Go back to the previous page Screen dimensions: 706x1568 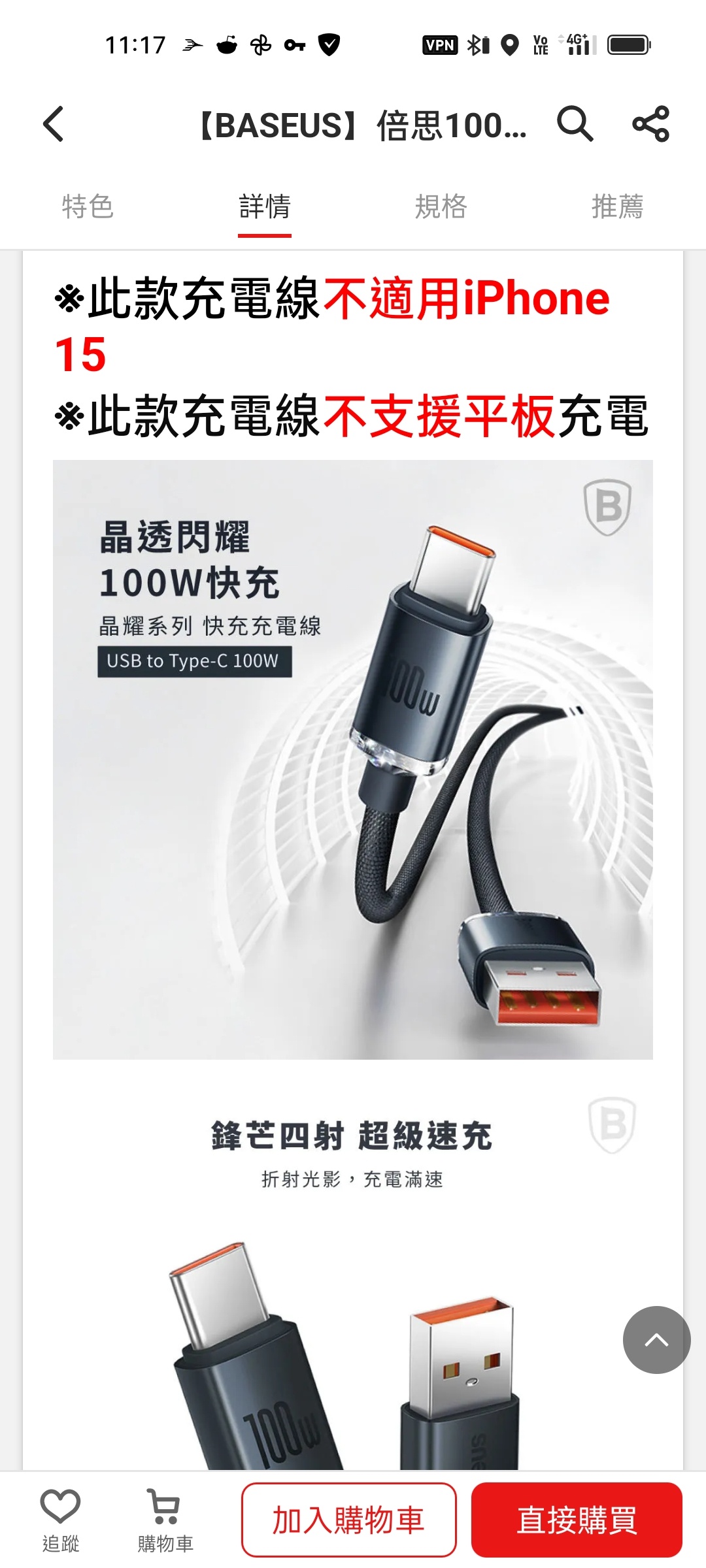54,124
